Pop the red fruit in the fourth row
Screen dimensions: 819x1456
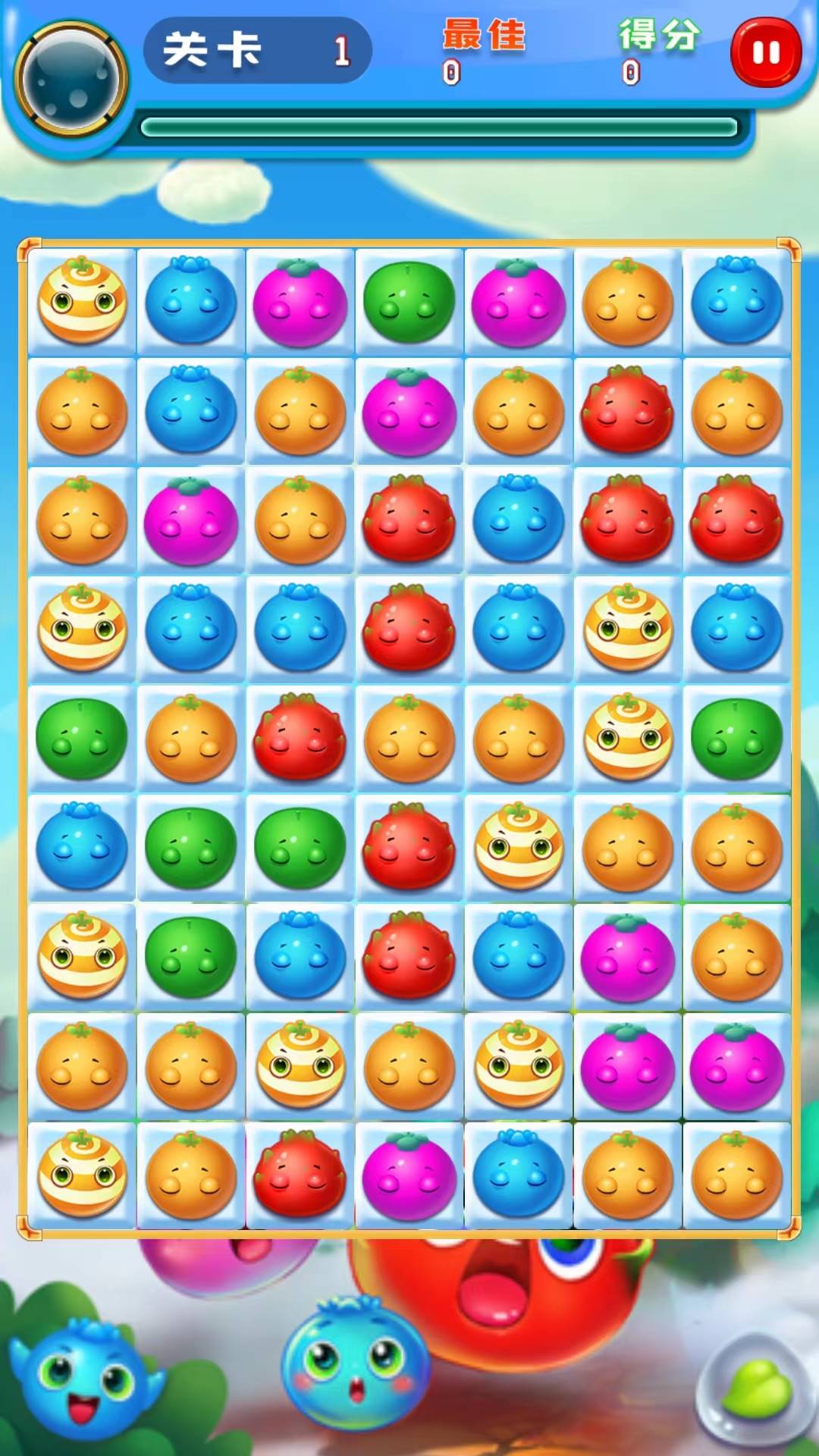pyautogui.click(x=409, y=629)
